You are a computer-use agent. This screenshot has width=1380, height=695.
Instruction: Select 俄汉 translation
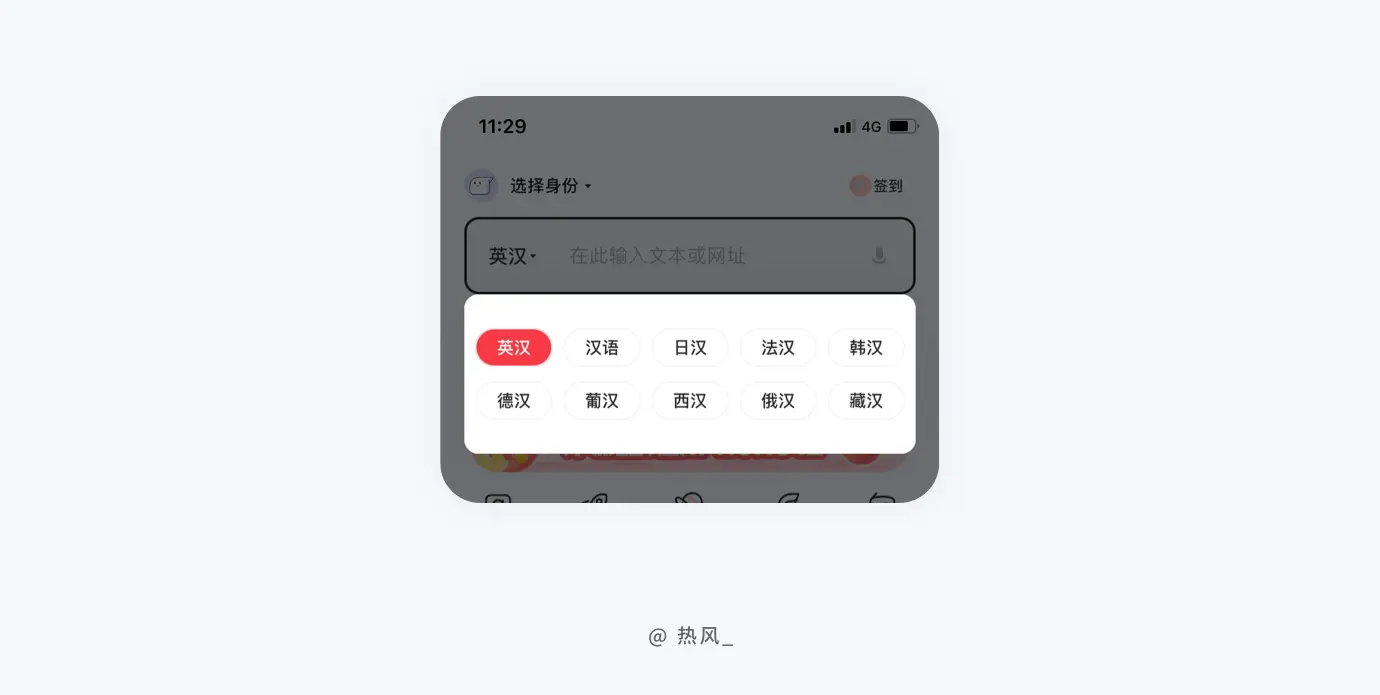(778, 401)
